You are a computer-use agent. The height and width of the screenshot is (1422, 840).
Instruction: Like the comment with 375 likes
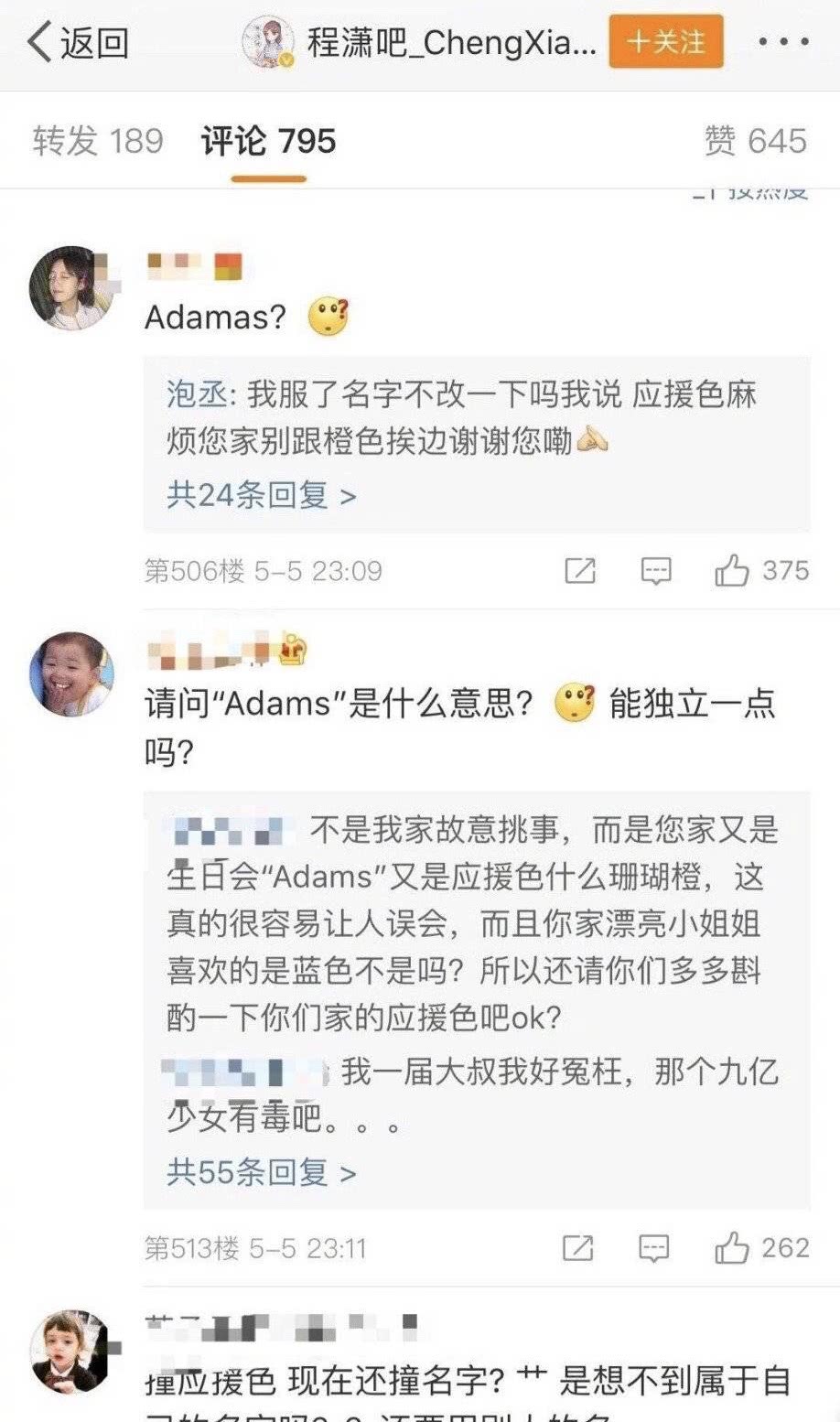732,571
